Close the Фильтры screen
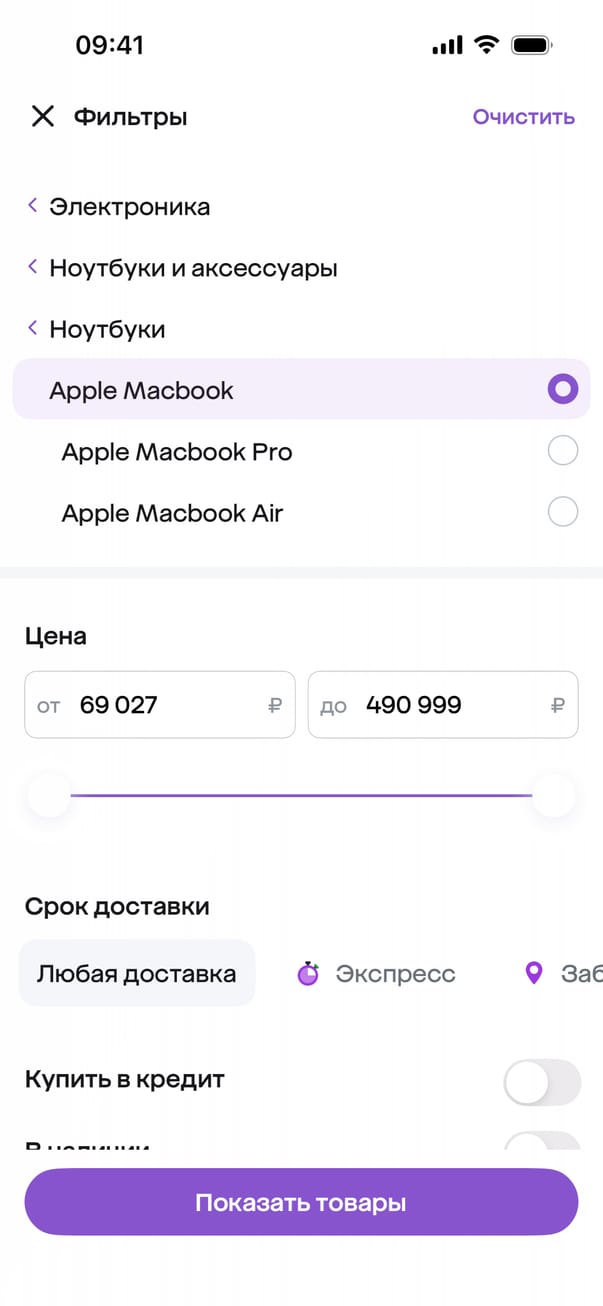The width and height of the screenshot is (603, 1306). point(42,117)
